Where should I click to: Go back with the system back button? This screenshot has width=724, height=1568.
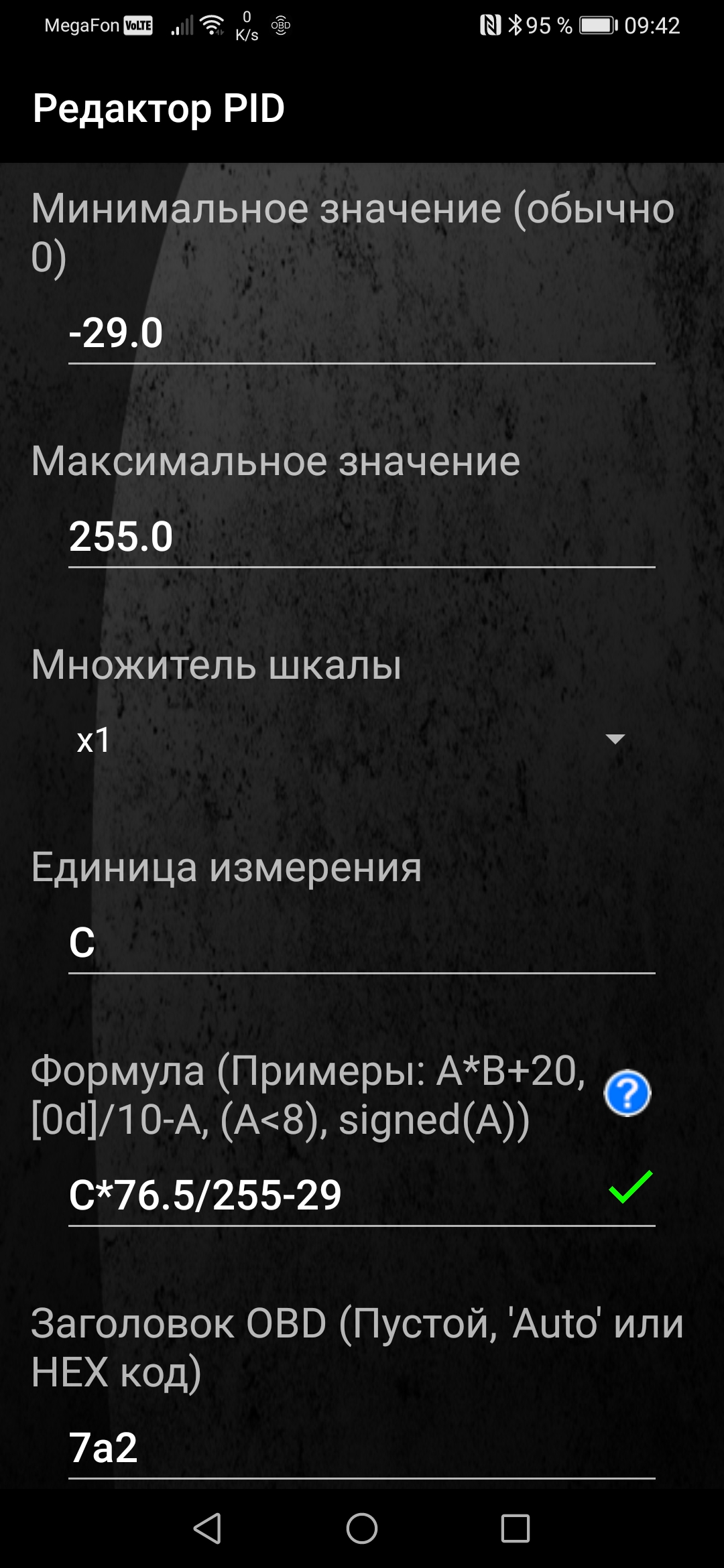(x=207, y=1528)
